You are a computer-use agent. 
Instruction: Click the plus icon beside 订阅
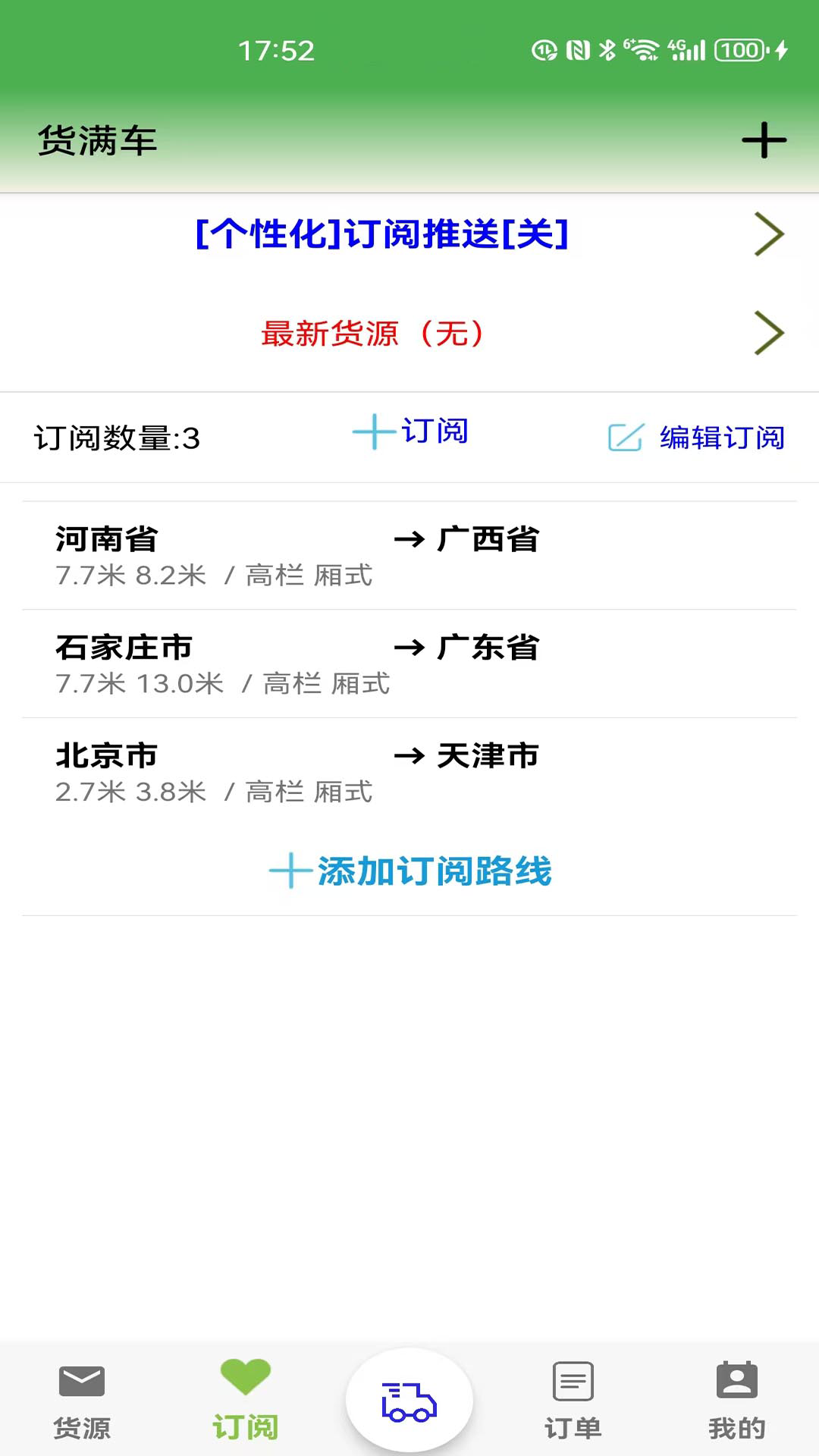373,432
